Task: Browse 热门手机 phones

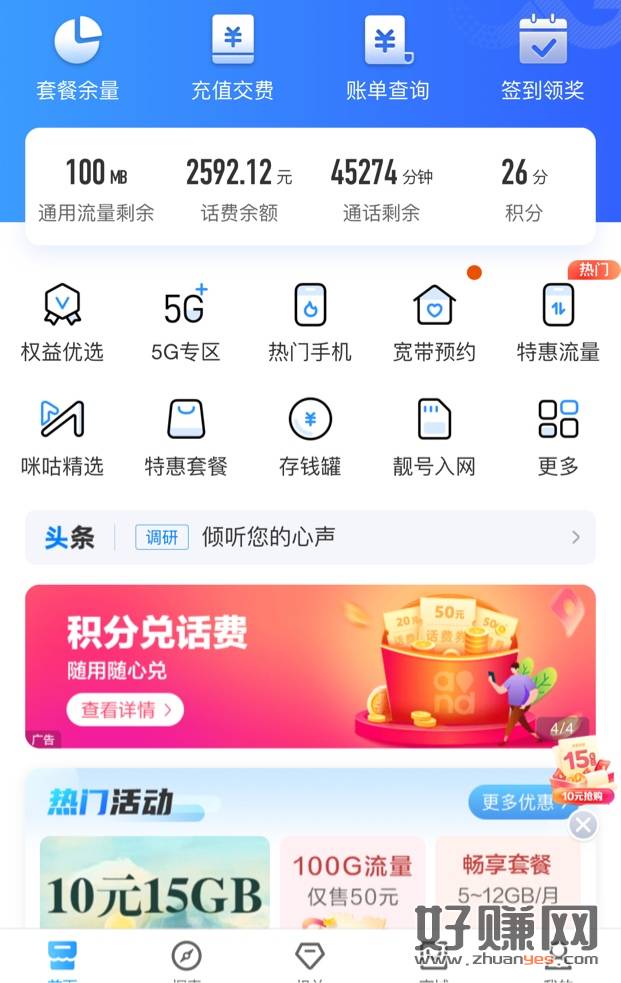Action: pos(310,322)
